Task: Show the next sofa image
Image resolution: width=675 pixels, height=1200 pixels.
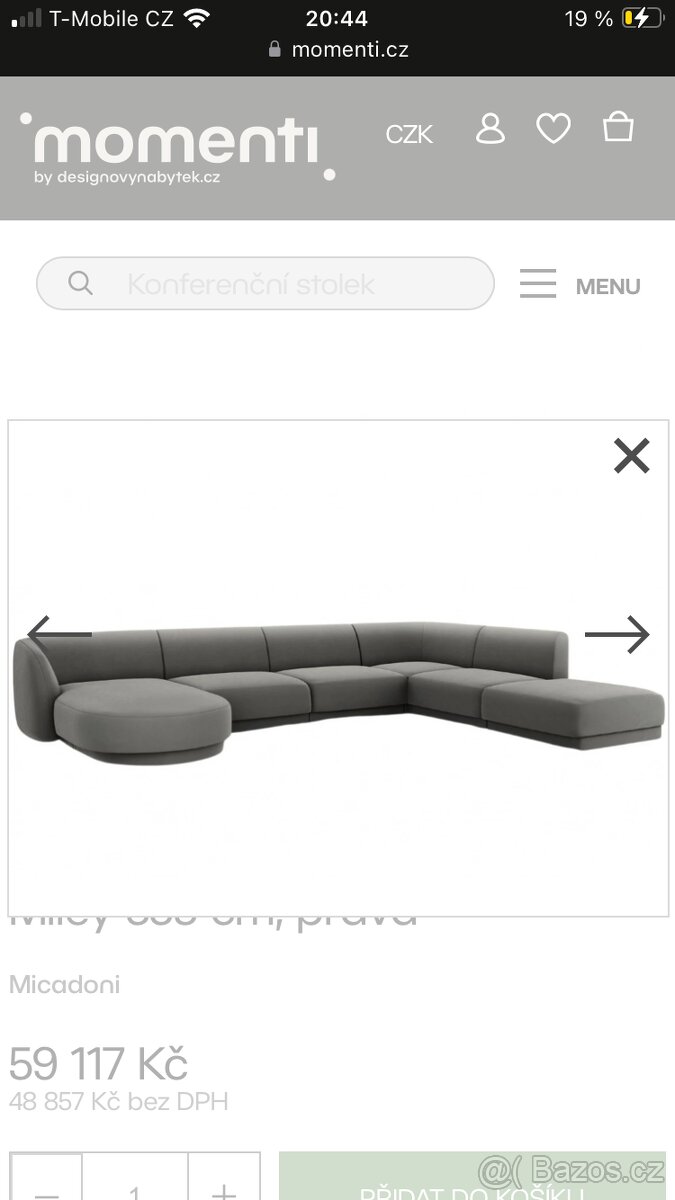Action: pyautogui.click(x=616, y=635)
